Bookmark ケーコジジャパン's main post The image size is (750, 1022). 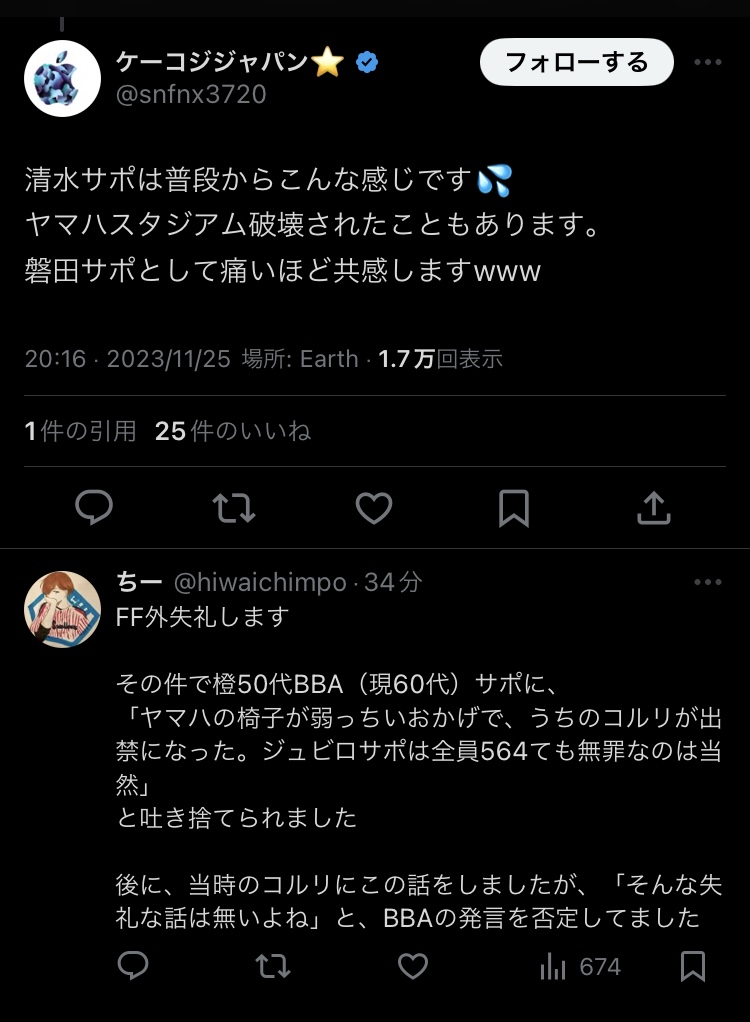[x=513, y=508]
